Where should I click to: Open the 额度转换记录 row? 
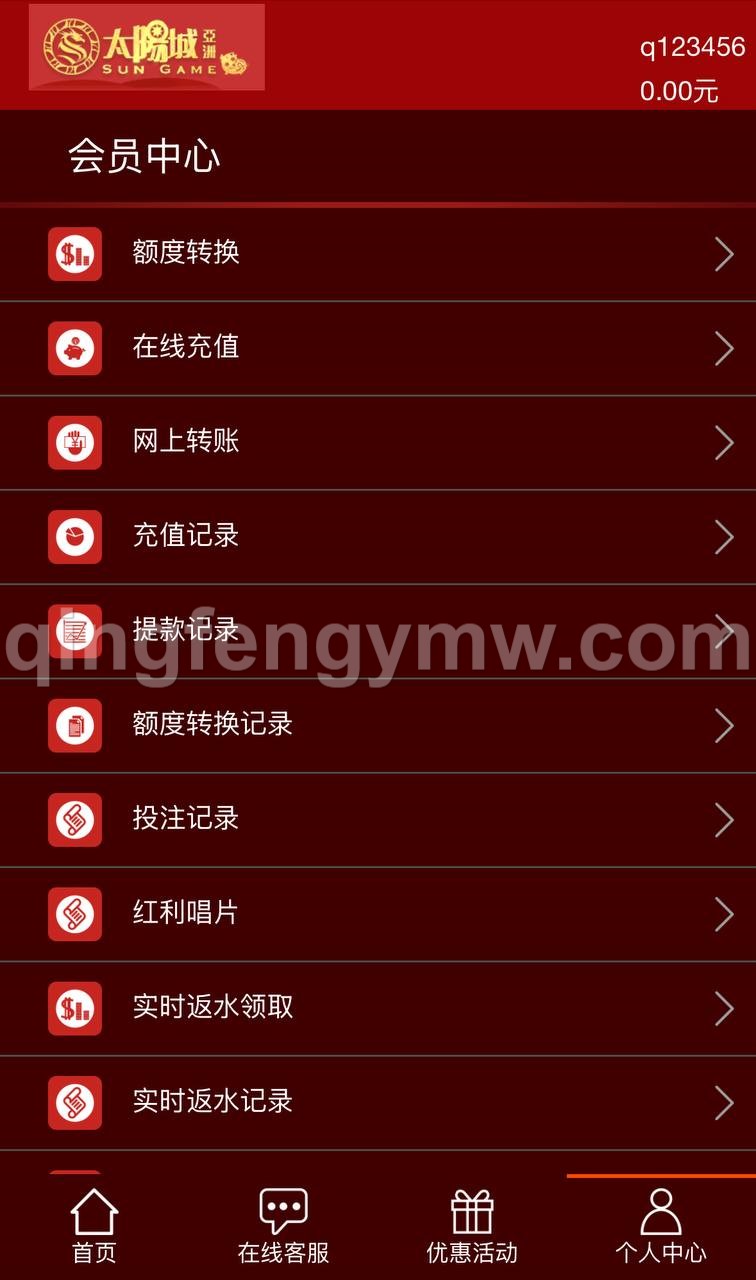[x=378, y=725]
